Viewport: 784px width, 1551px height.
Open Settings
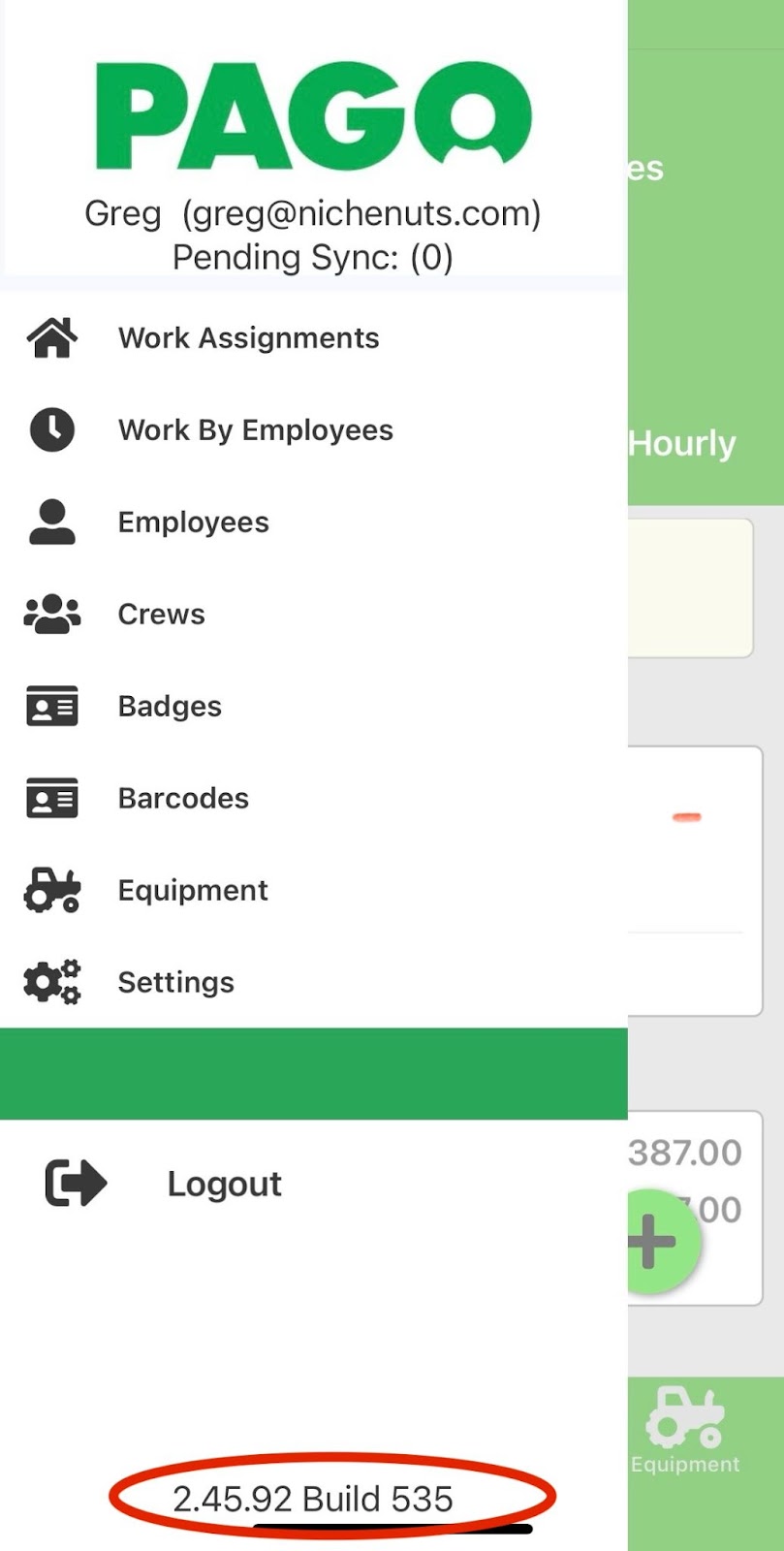coord(175,983)
